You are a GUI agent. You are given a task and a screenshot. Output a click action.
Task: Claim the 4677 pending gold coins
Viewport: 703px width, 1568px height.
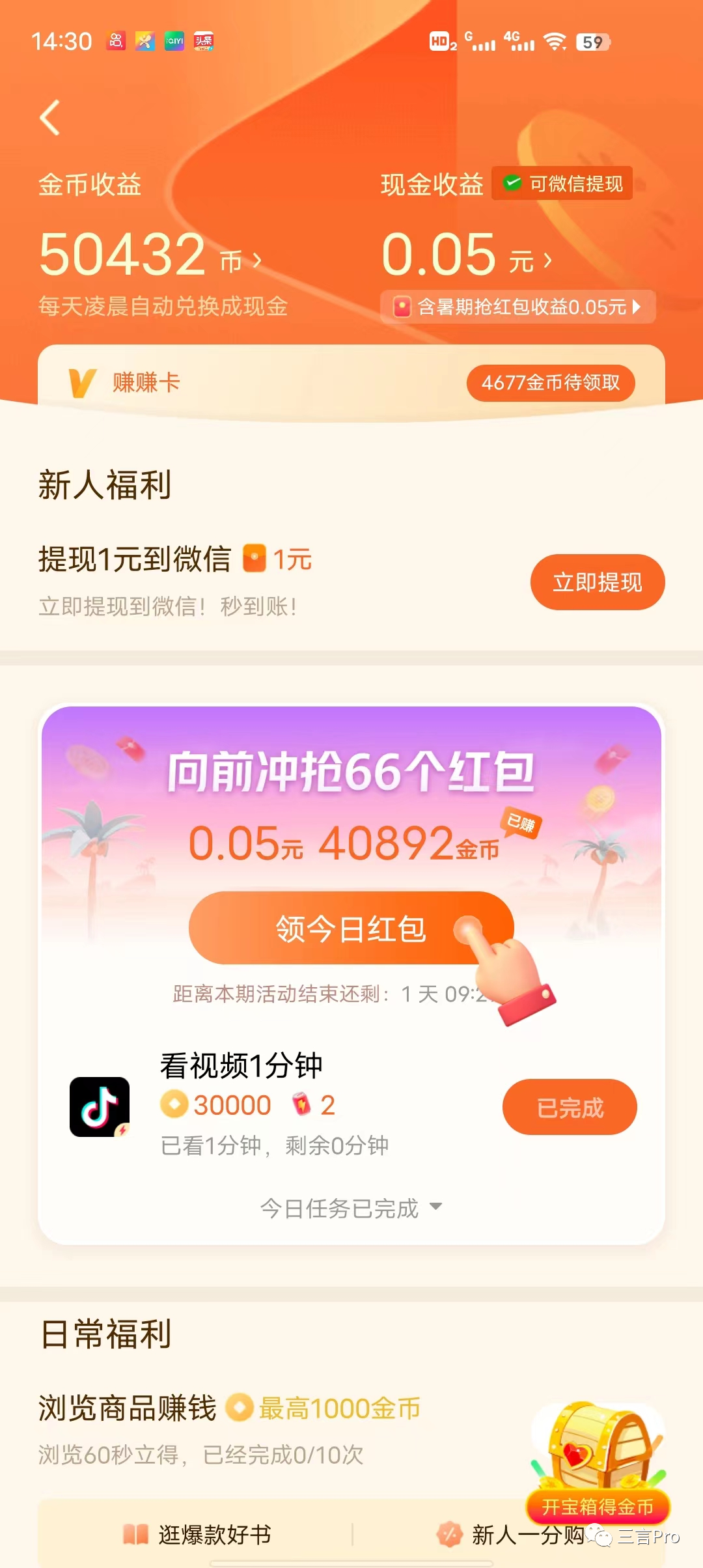click(550, 383)
